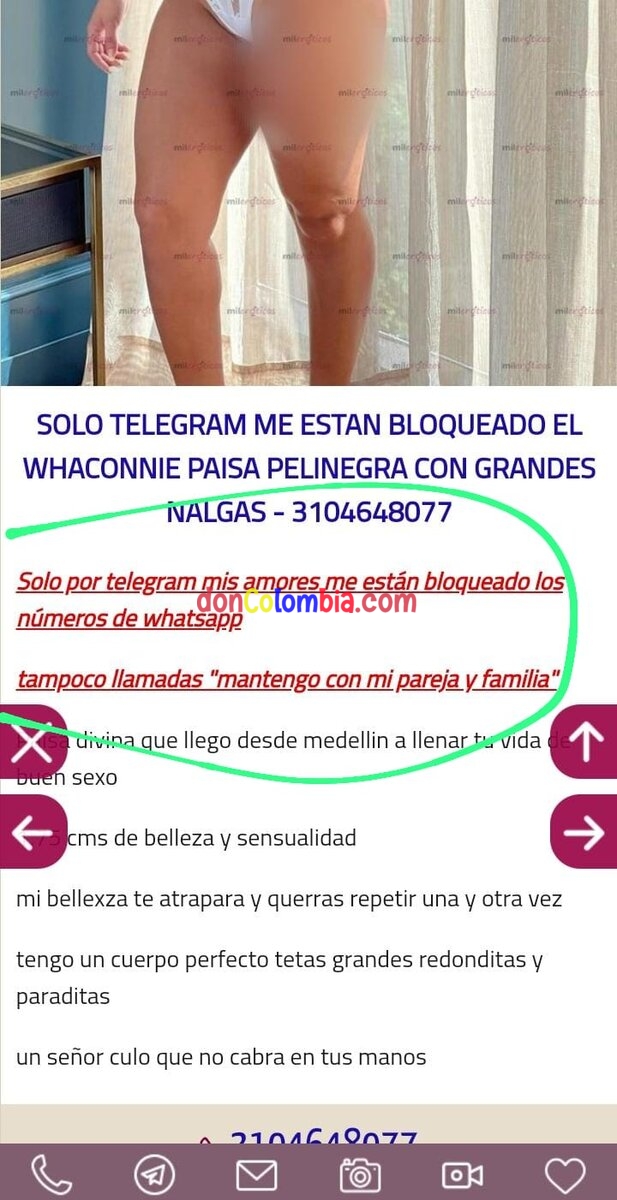Viewport: 617px width, 1200px height.
Task: Send an email via envelope icon
Action: click(x=257, y=1174)
